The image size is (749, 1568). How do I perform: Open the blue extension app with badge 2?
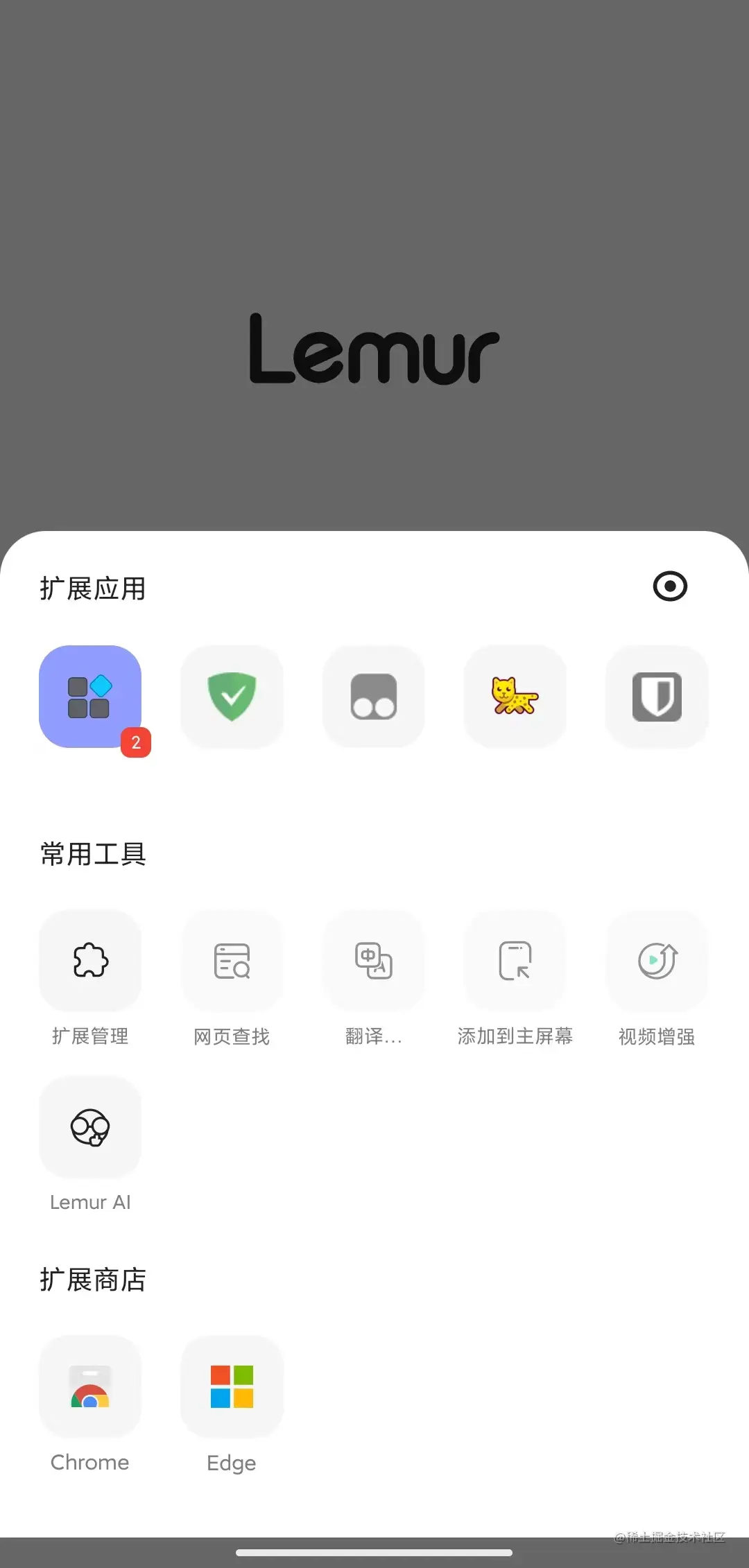tap(90, 697)
